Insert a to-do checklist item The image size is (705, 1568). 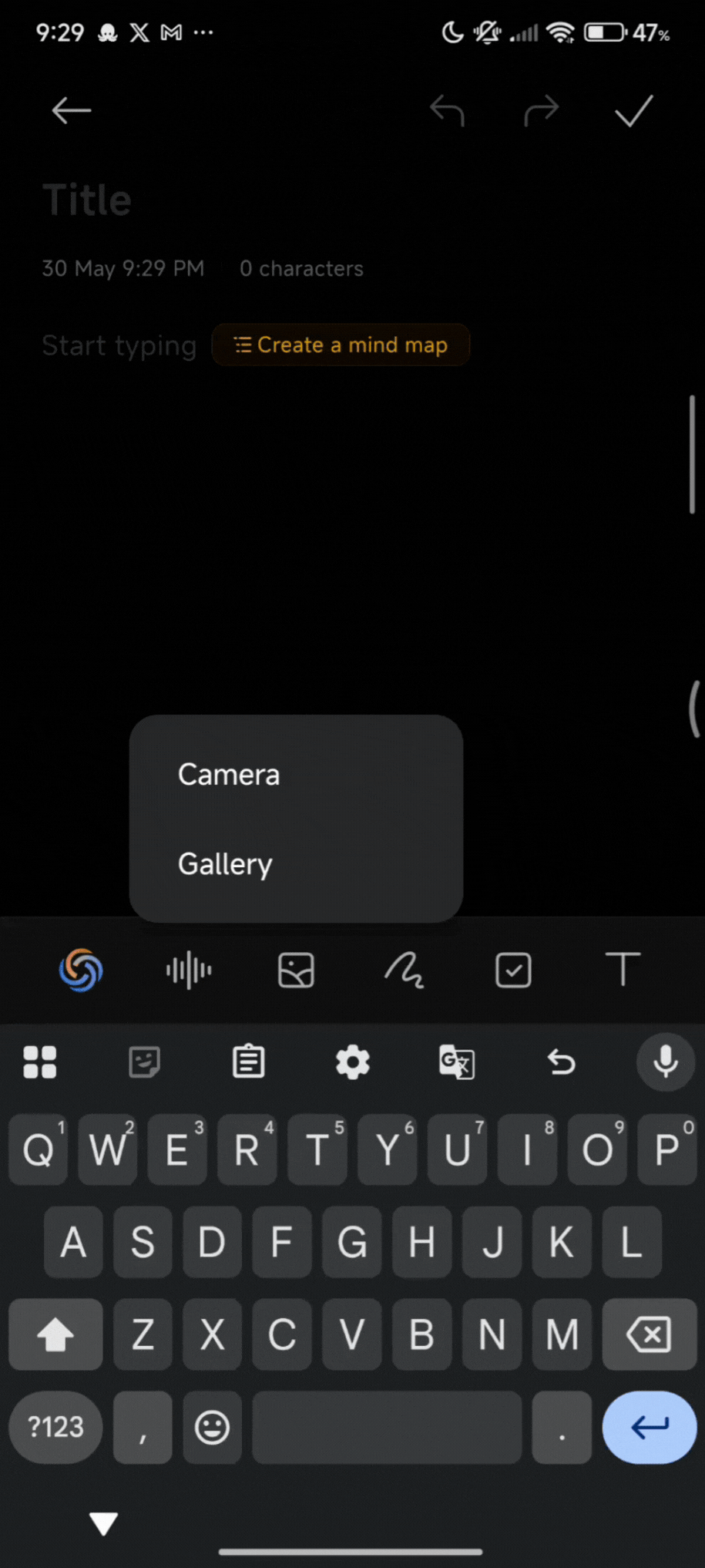pos(513,971)
